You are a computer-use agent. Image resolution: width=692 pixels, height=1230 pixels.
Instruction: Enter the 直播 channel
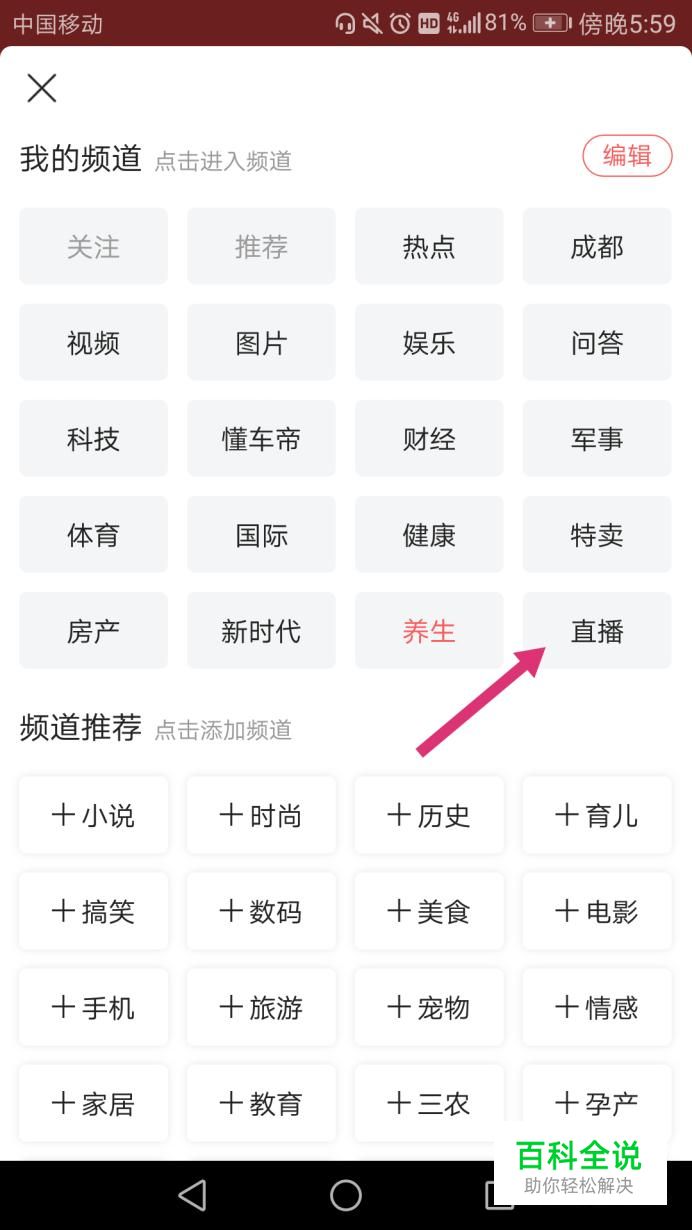[x=597, y=630]
